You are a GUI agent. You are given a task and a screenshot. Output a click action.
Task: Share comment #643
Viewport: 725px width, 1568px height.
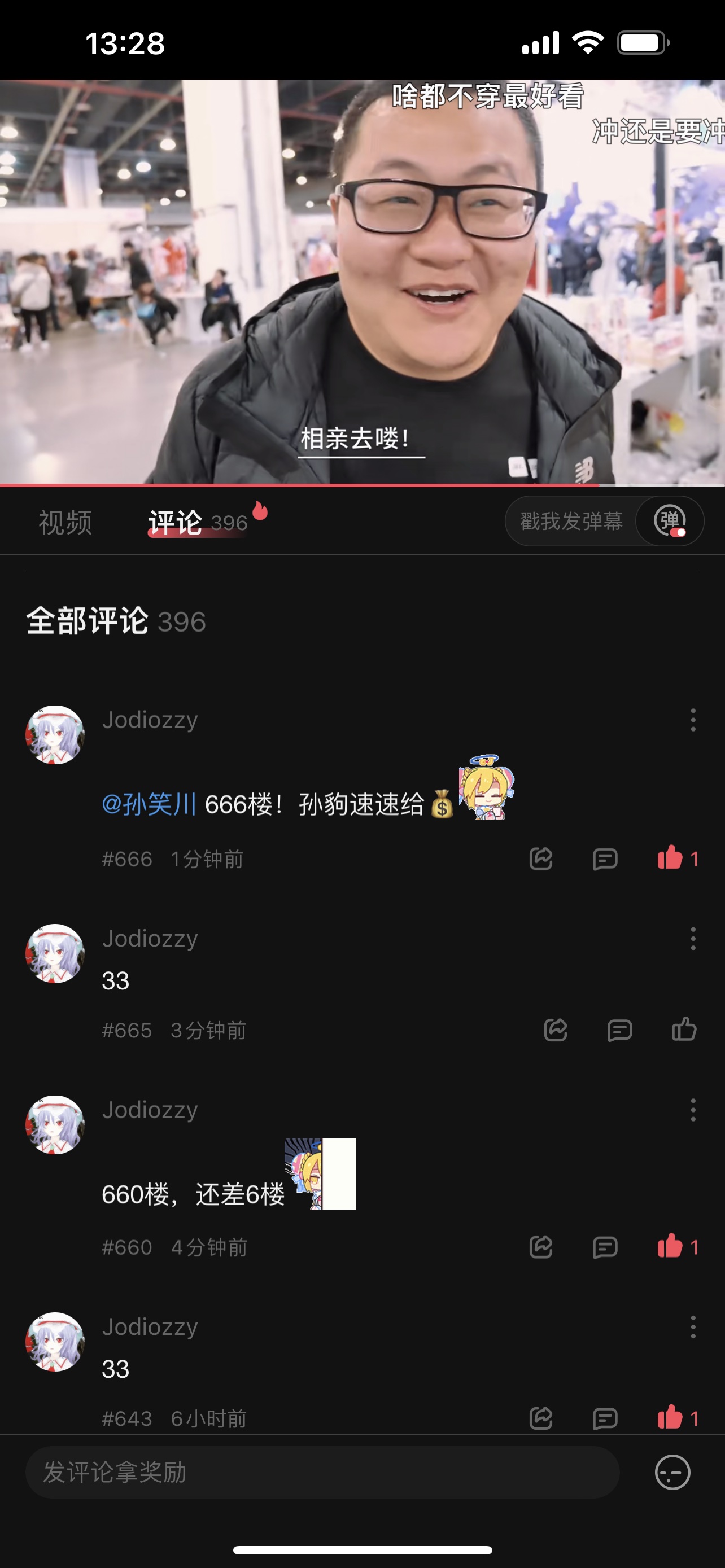540,1418
